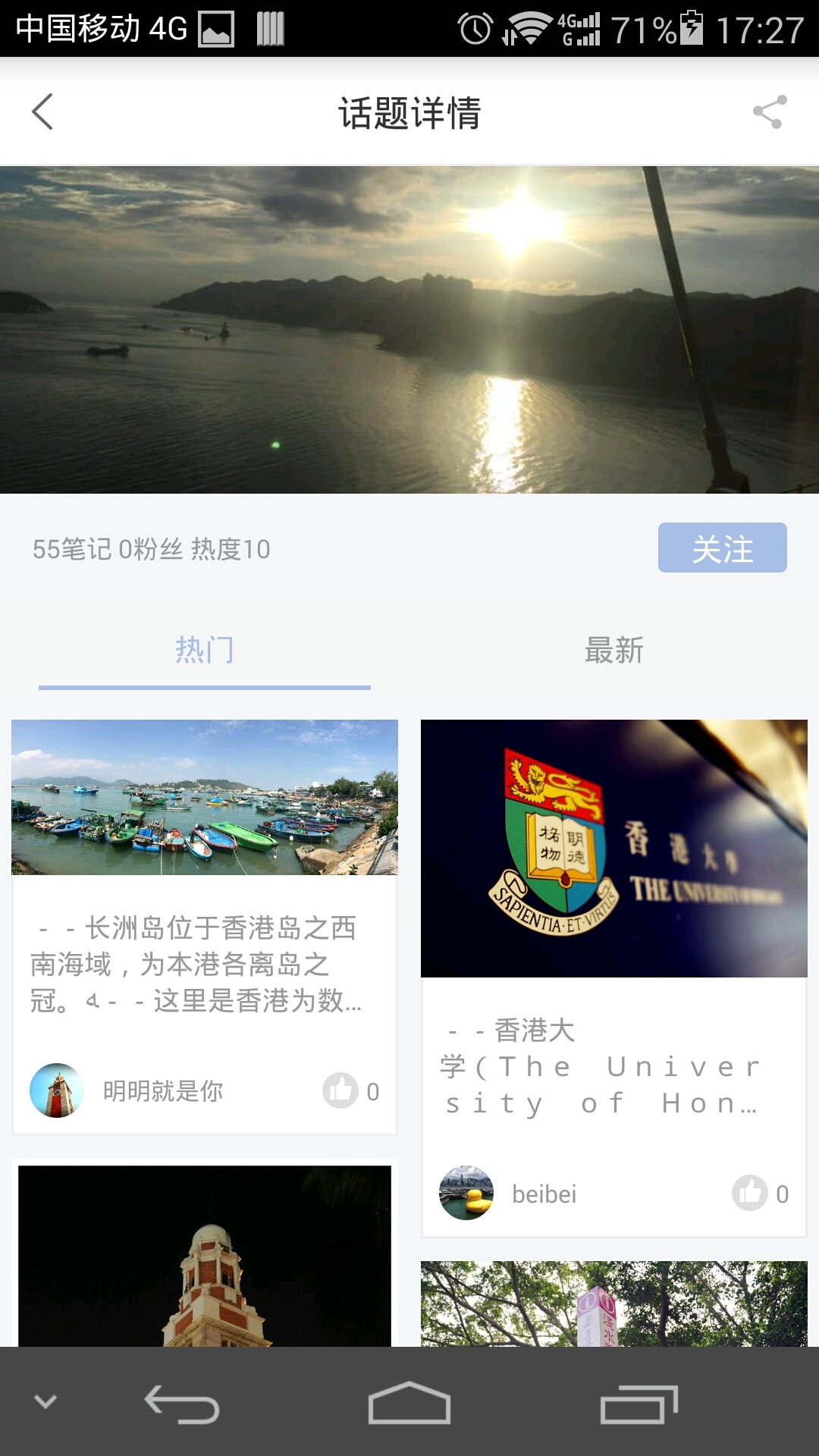819x1456 pixels.
Task: Tap the sunset banner image at the top
Action: coord(409,326)
